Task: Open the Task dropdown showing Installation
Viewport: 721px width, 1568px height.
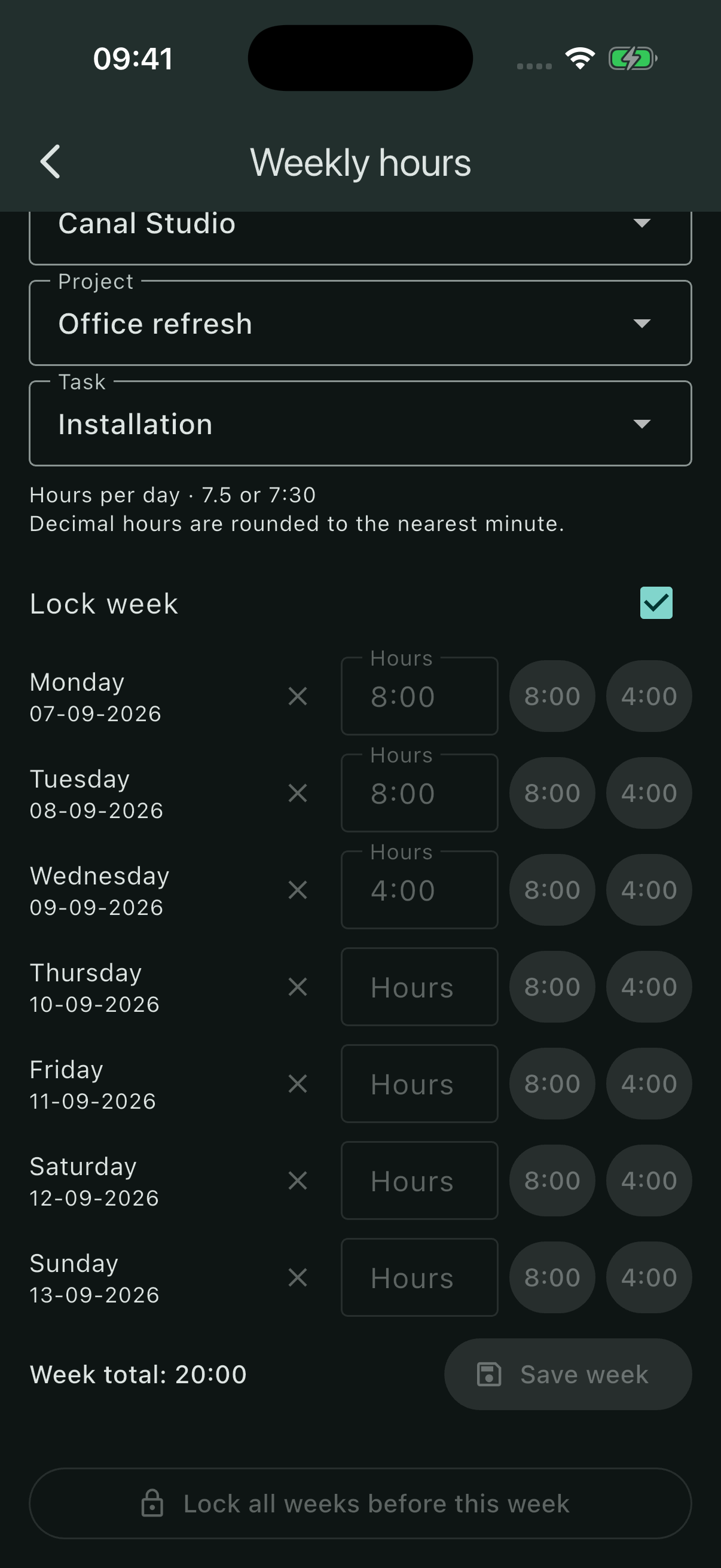Action: [x=360, y=423]
